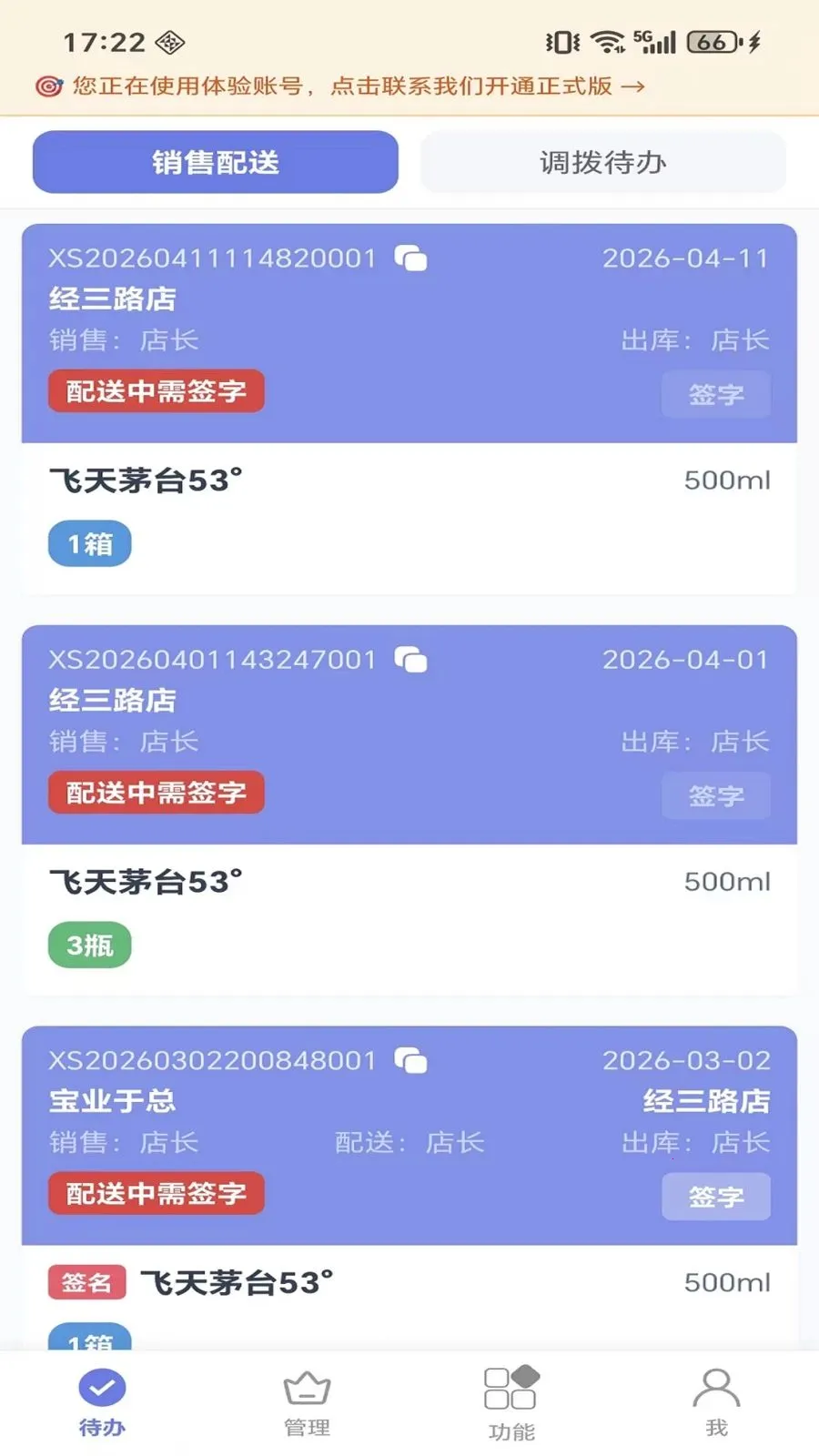Tap the 1箱 quantity badge on first order
The width and height of the screenshot is (819, 1456).
point(88,543)
